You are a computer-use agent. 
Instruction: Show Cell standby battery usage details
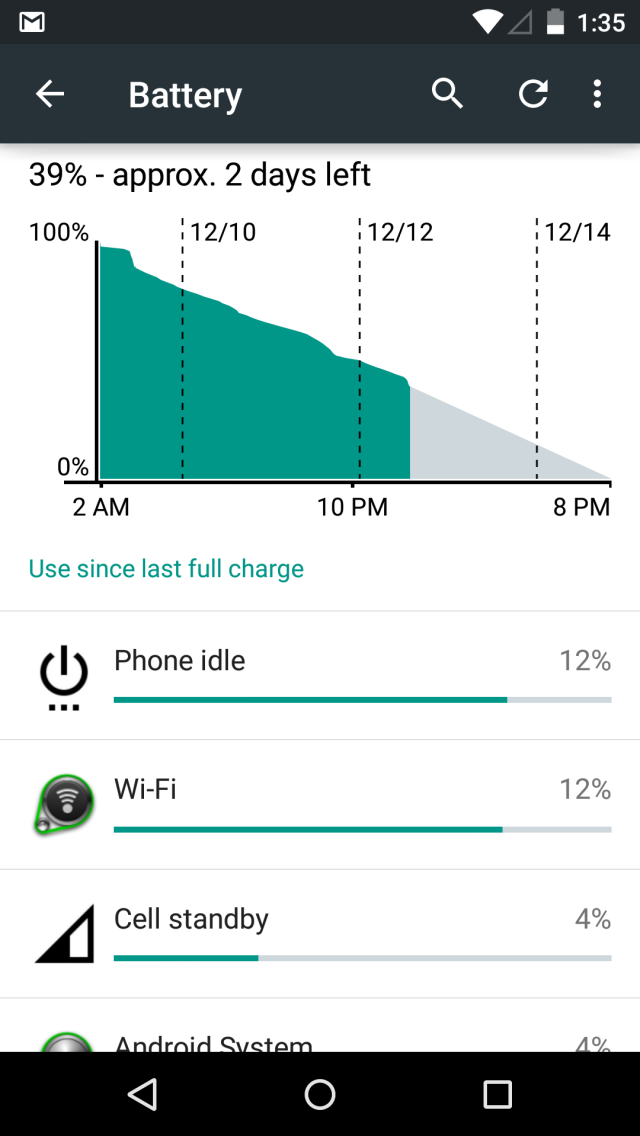pos(320,934)
